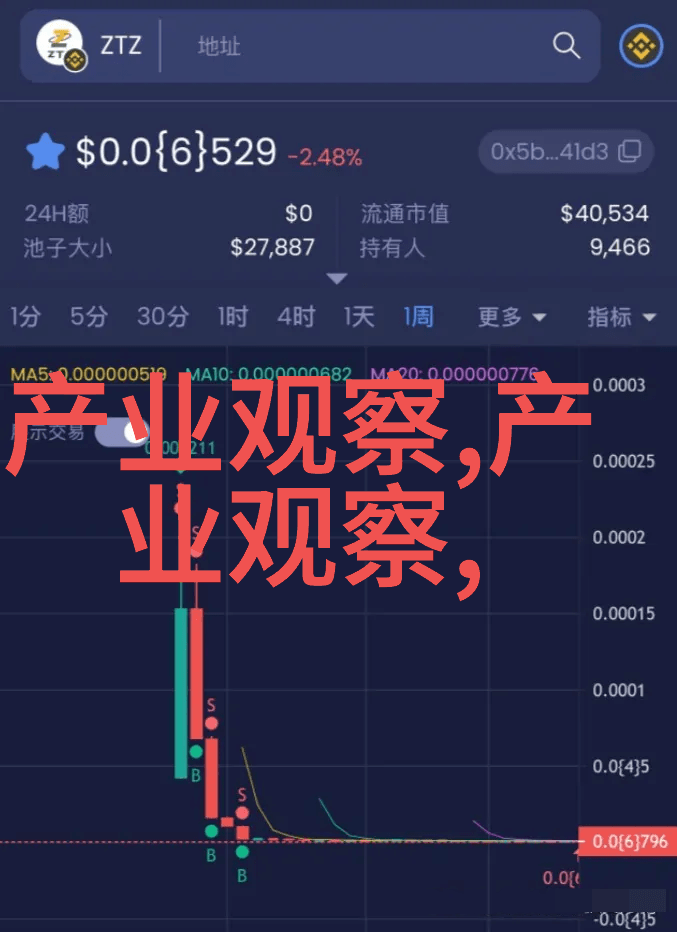
Task: Expand the 更多 timeframe dropdown
Action: [511, 317]
